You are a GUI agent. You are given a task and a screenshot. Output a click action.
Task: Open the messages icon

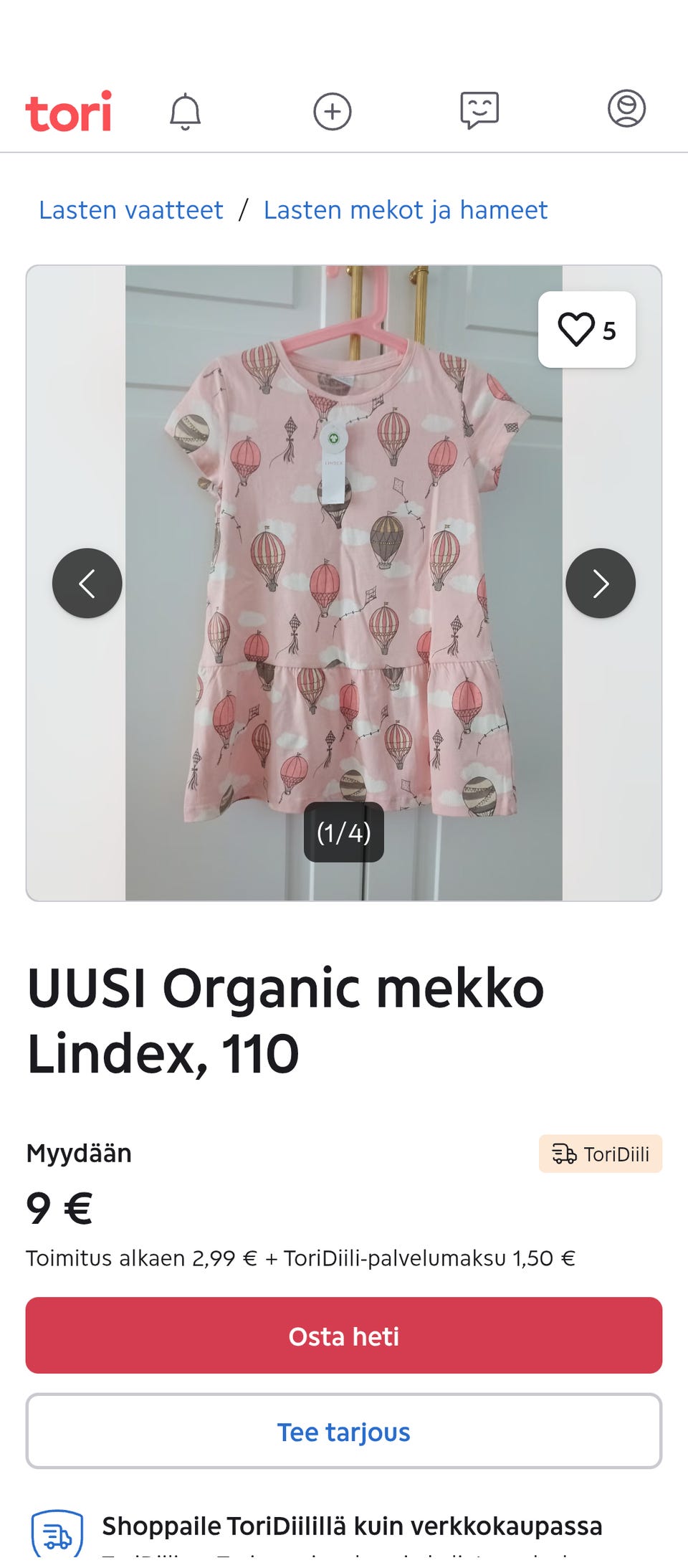tap(479, 110)
